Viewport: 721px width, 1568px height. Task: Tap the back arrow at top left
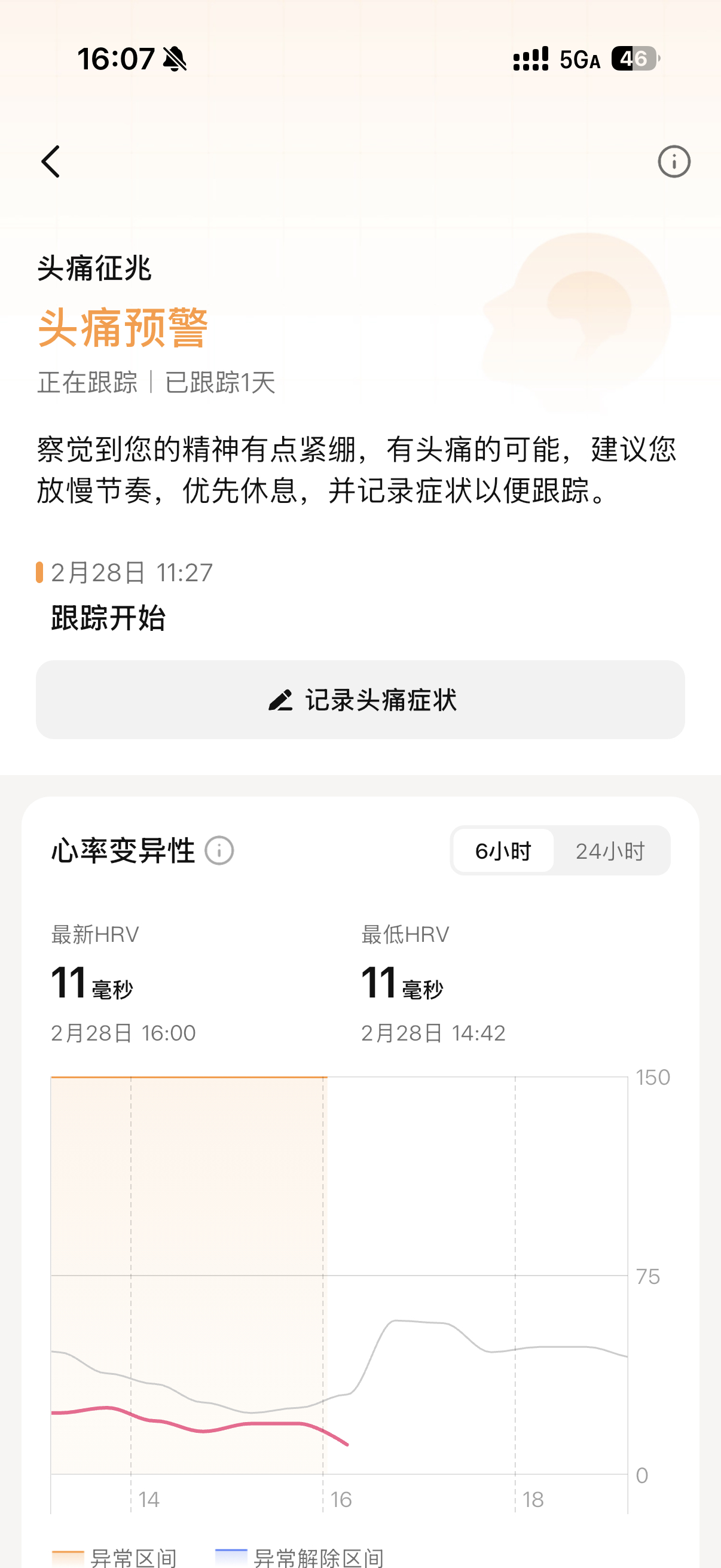(x=51, y=161)
